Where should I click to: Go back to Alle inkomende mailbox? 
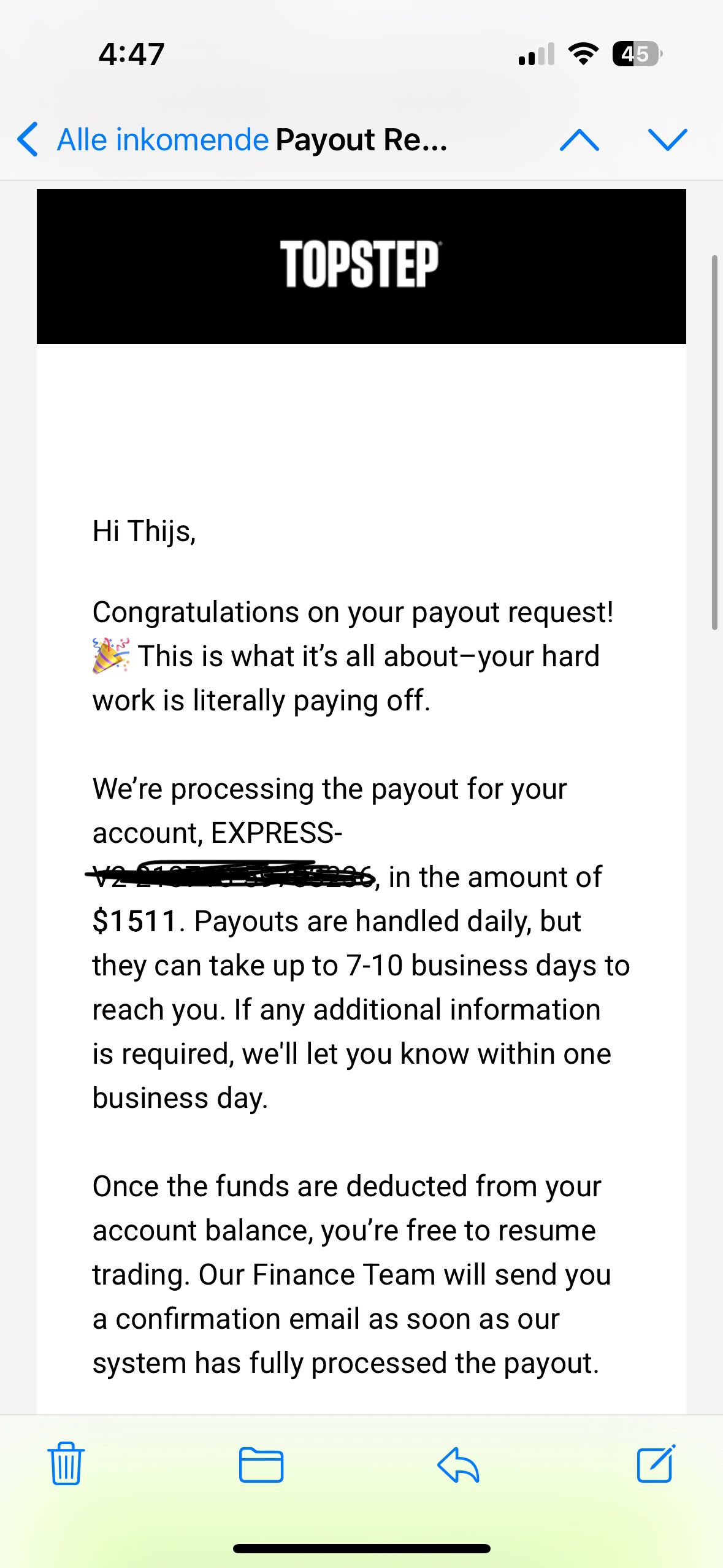pos(141,139)
